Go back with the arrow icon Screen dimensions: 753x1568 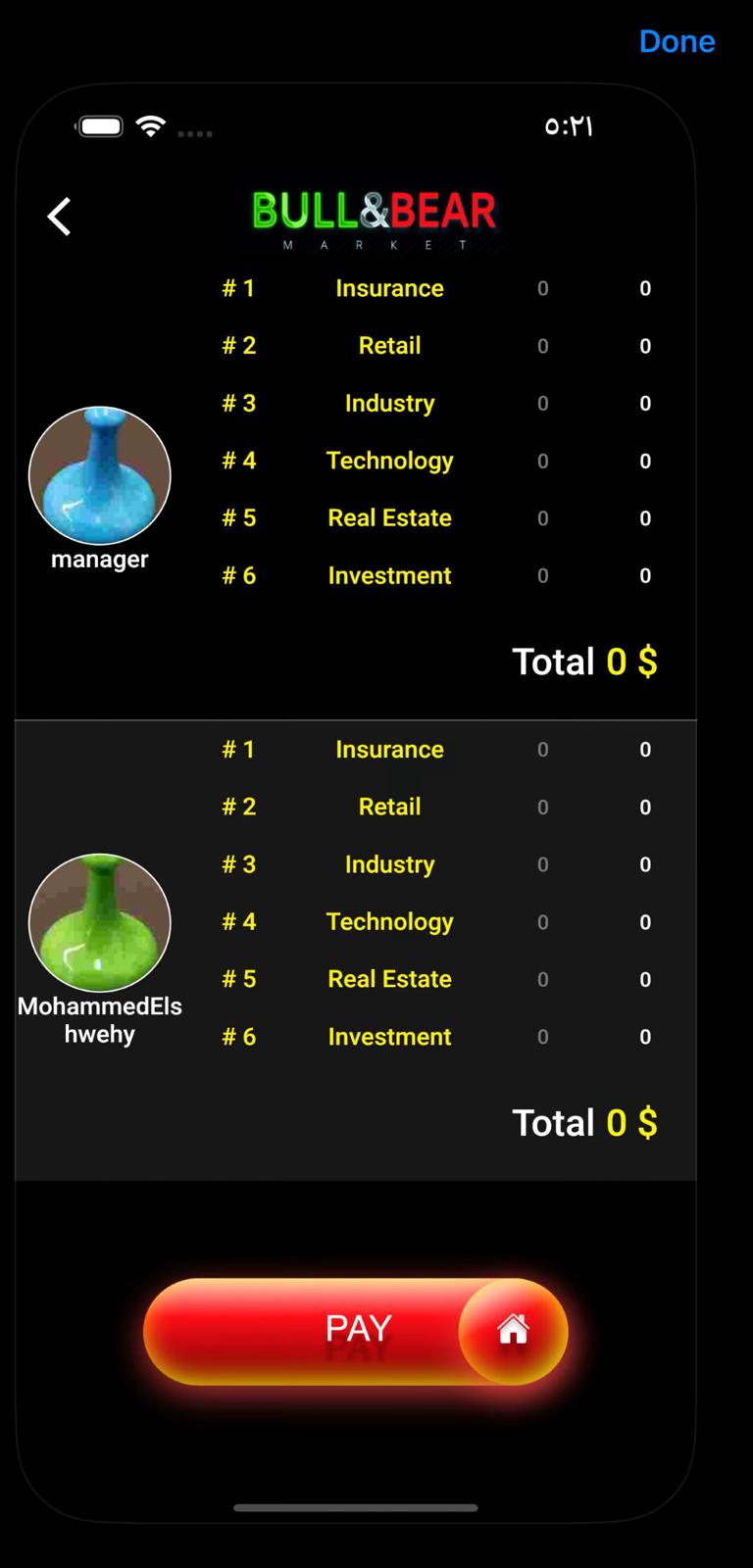pyautogui.click(x=60, y=217)
